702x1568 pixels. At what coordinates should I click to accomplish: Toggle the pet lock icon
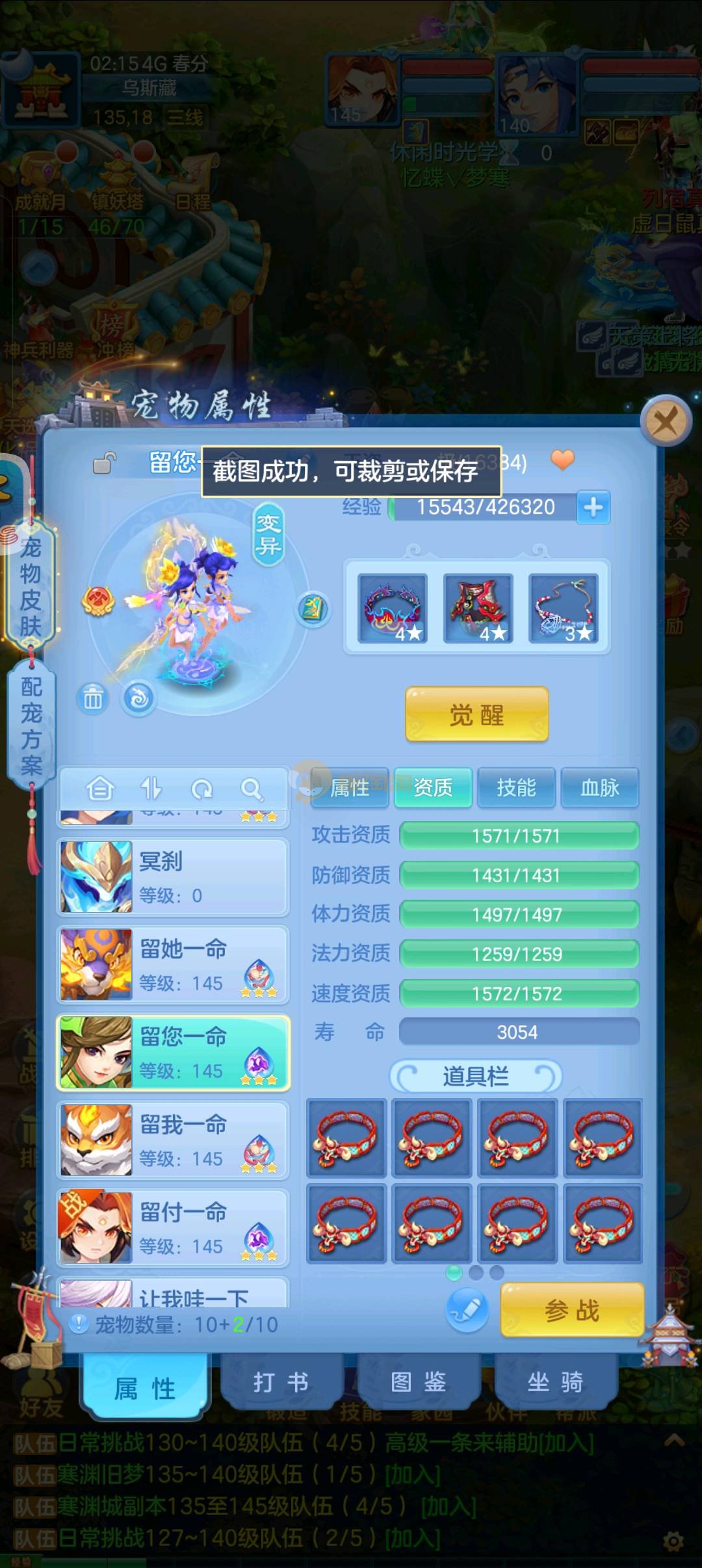(104, 463)
